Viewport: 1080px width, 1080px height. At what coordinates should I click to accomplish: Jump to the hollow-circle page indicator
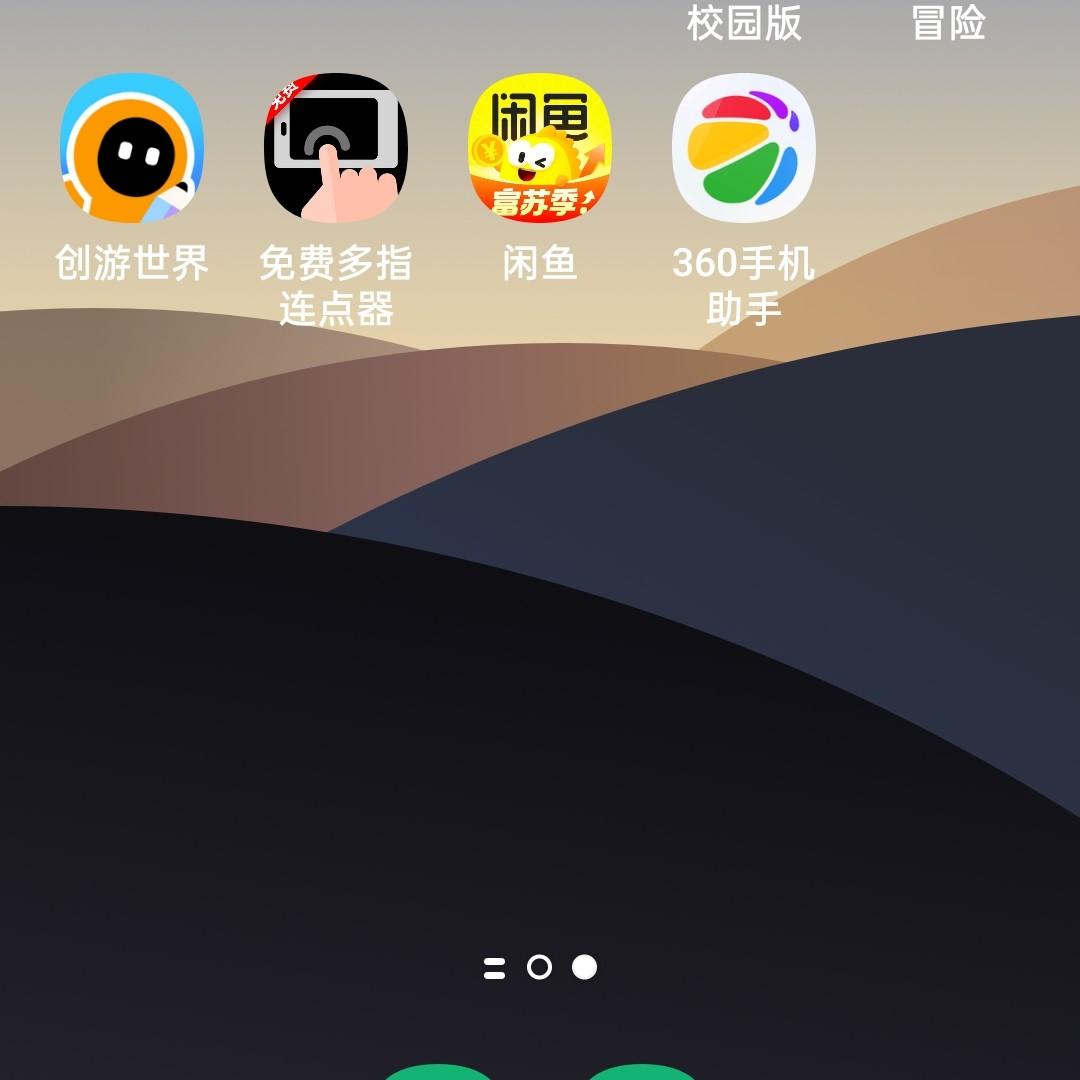click(x=539, y=967)
